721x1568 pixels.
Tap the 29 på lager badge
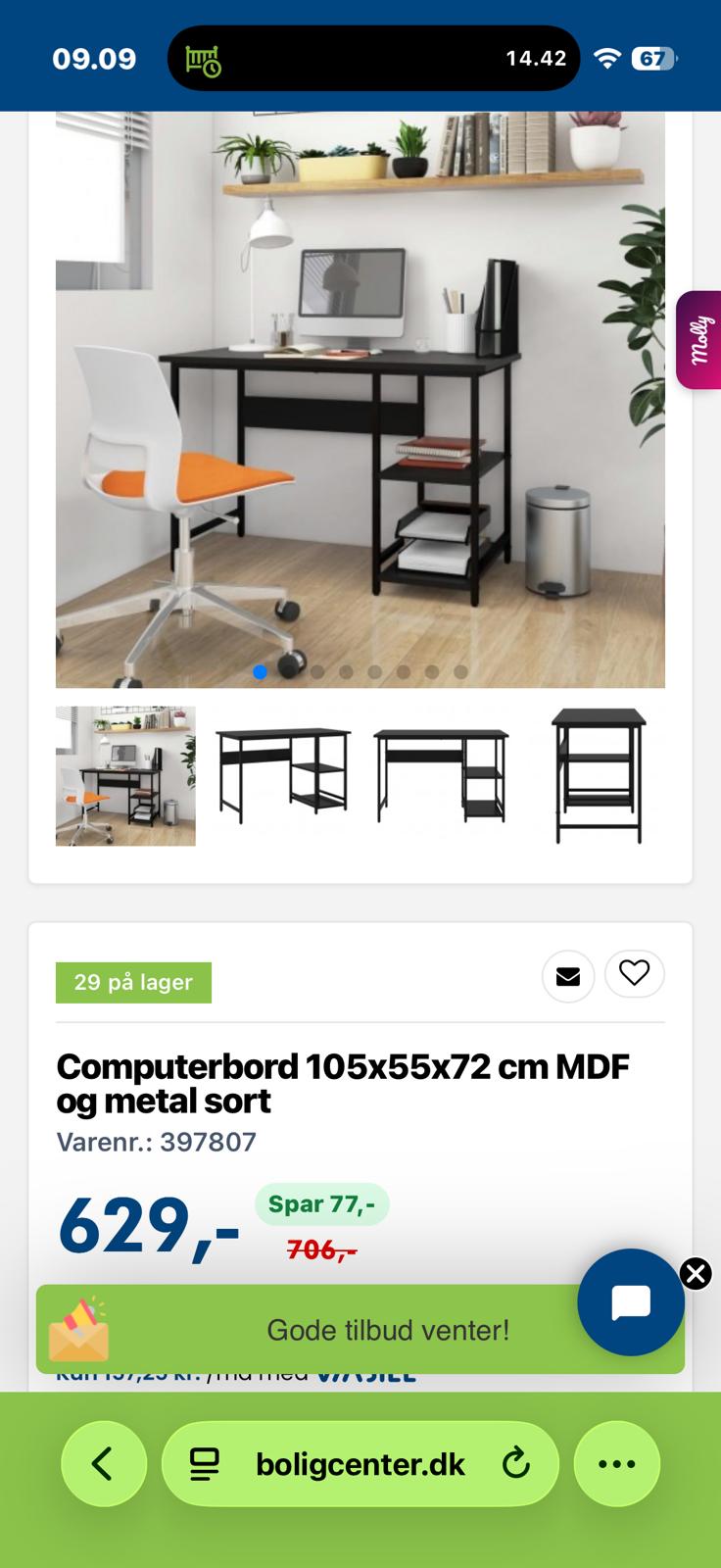point(133,982)
